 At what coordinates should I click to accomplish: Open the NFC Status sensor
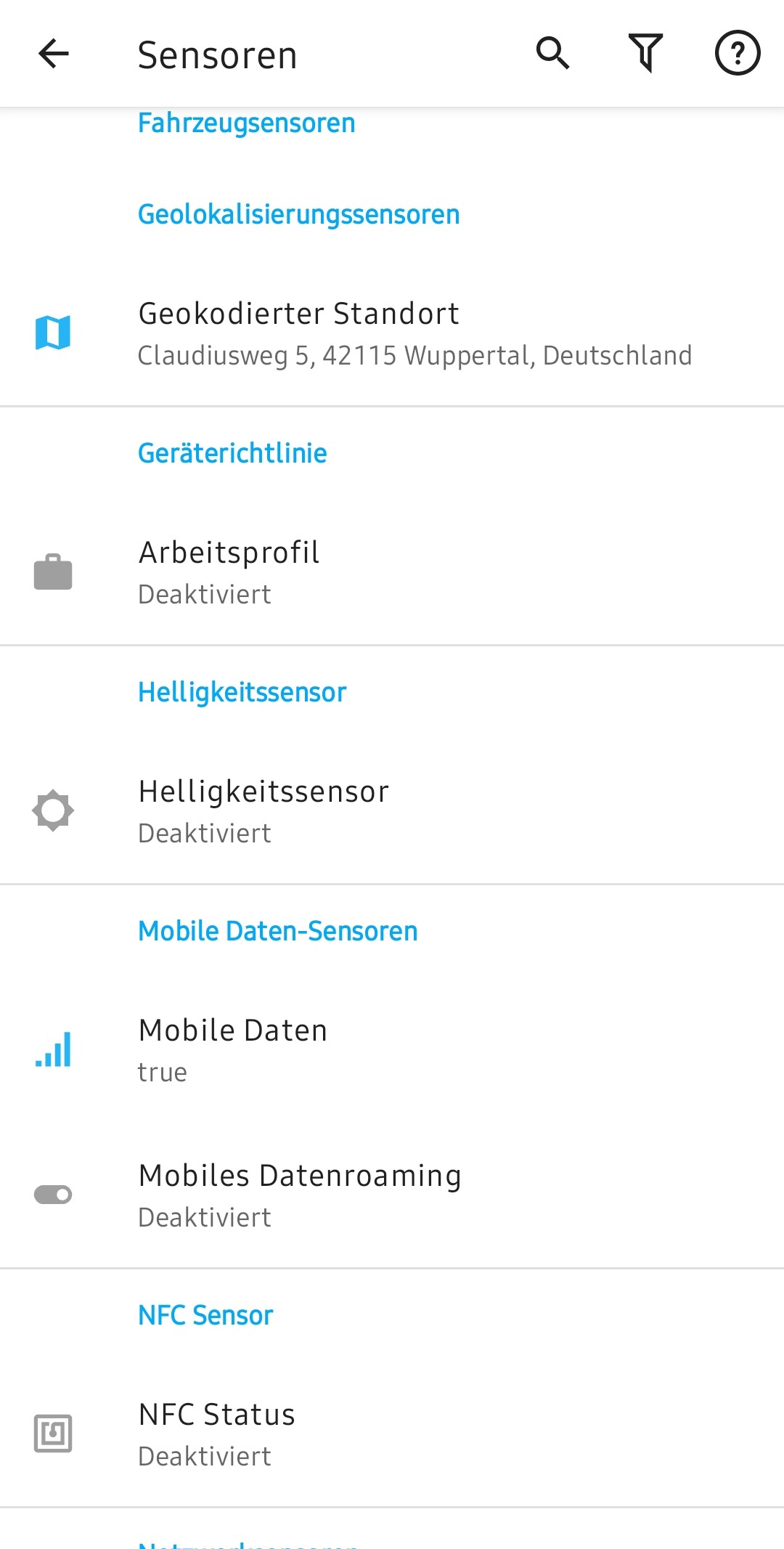pos(392,1434)
